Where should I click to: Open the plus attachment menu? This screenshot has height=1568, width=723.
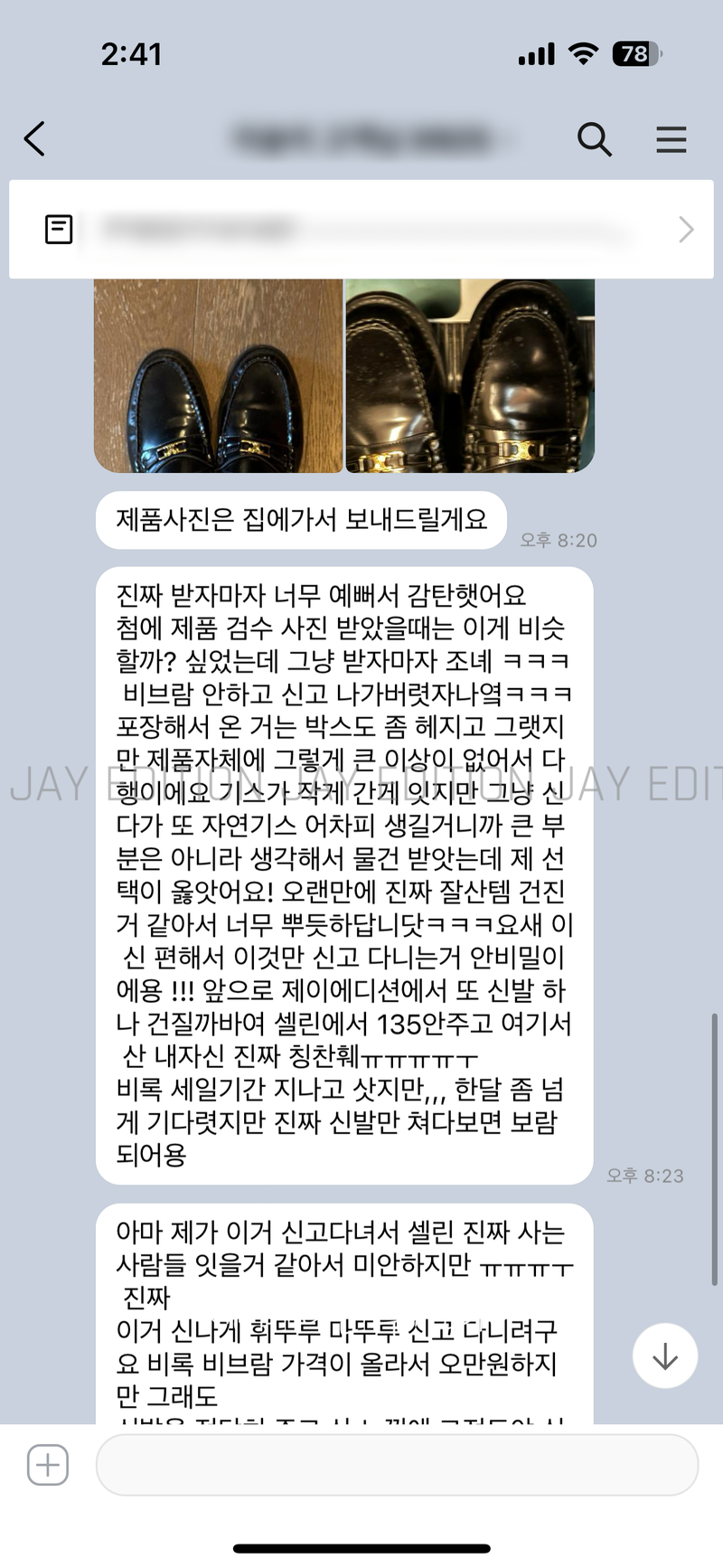pos(48,1464)
